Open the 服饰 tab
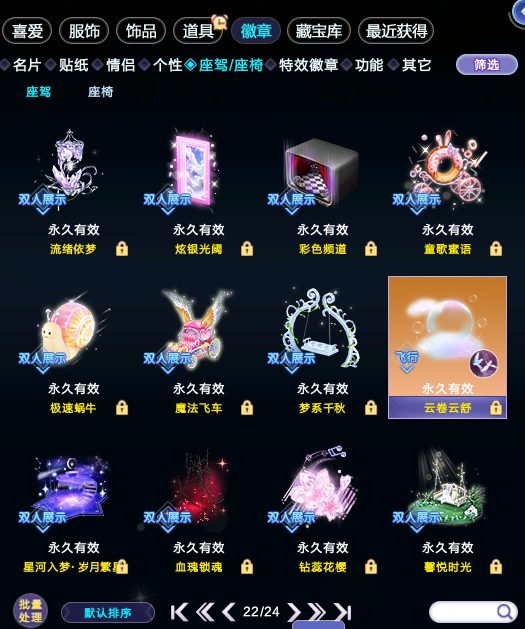The width and height of the screenshot is (525, 629). [84, 31]
